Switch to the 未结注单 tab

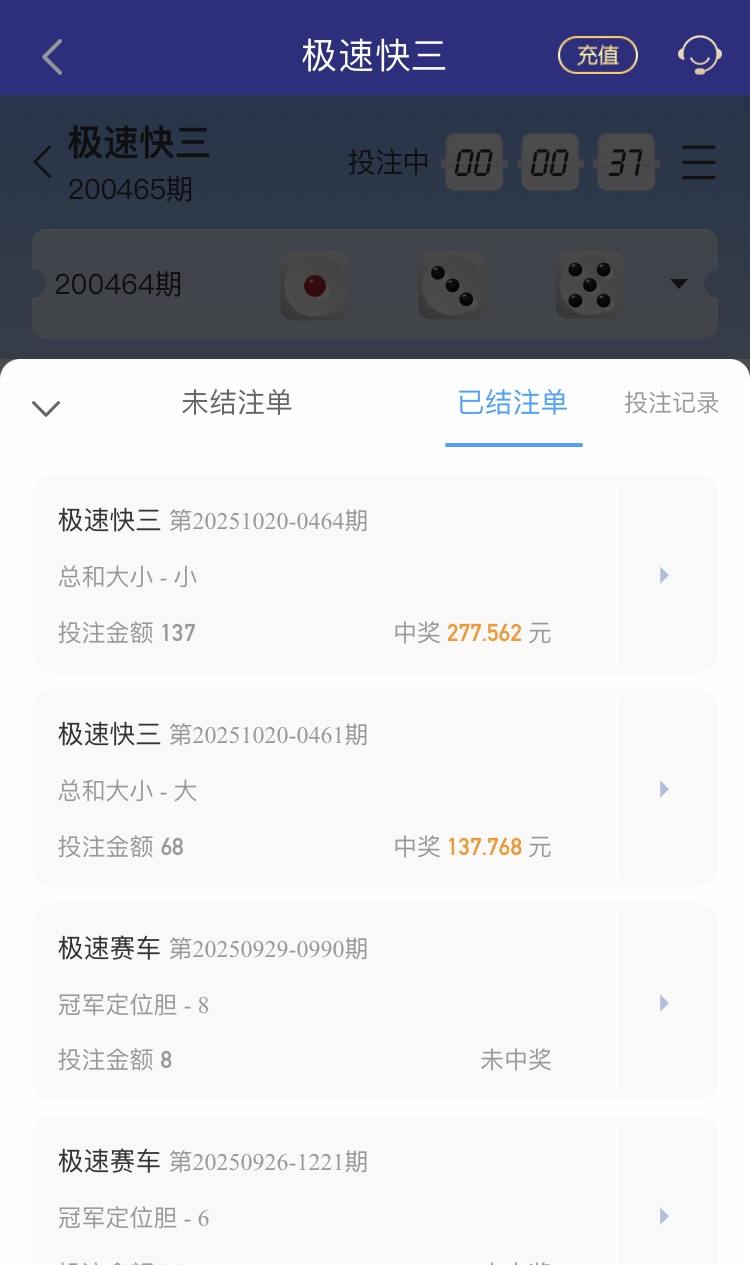237,403
